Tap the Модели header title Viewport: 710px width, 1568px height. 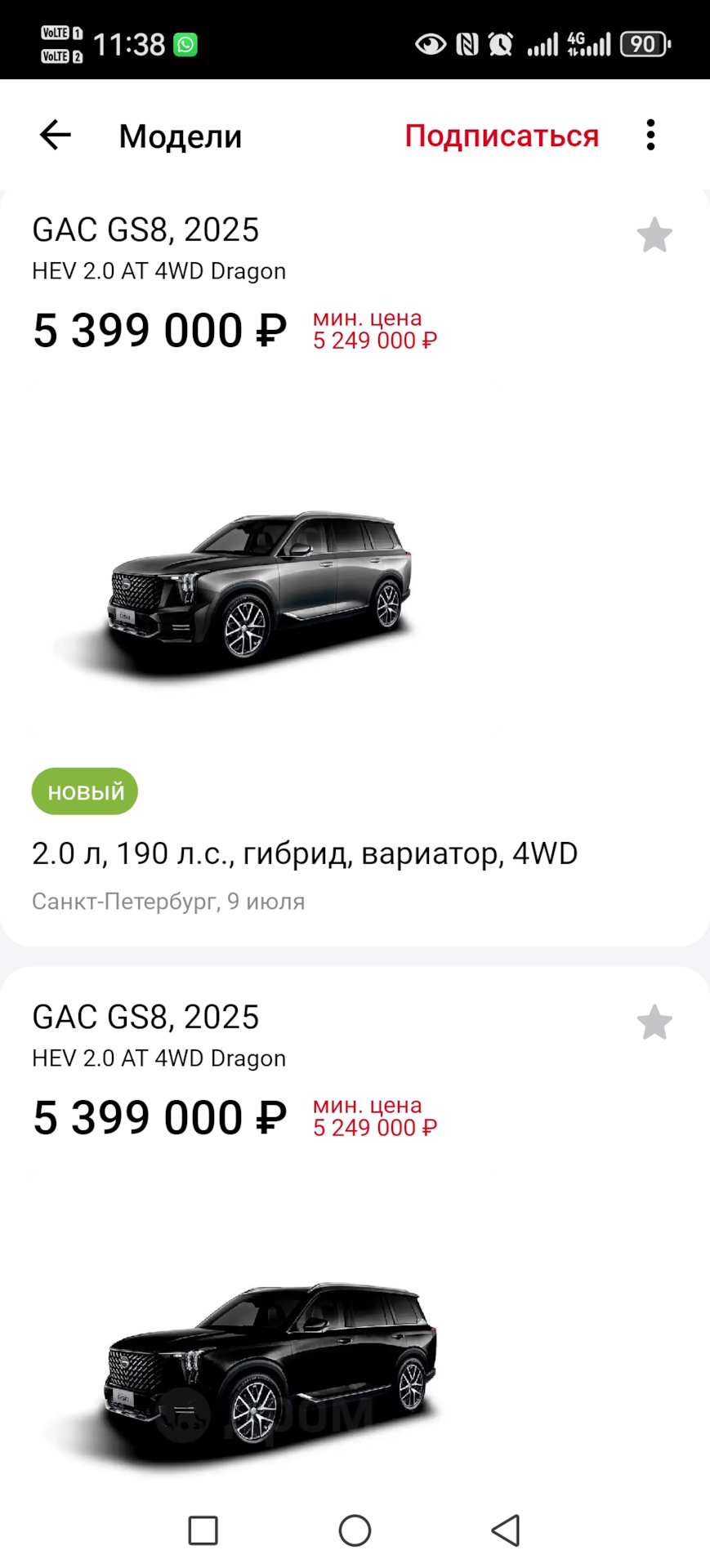tap(180, 136)
